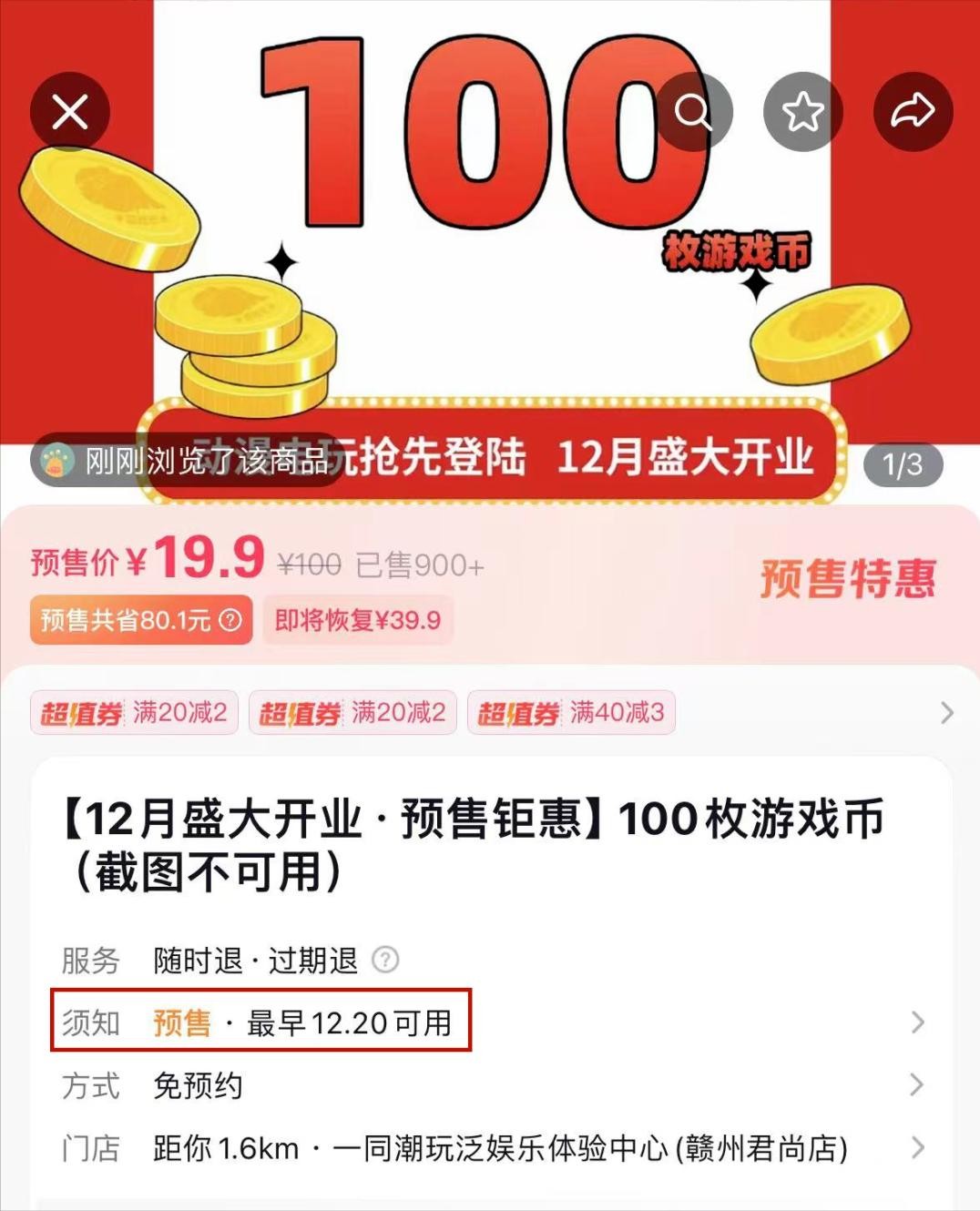Select the 满40减3 coupon
This screenshot has width=980, height=1211.
point(571,712)
